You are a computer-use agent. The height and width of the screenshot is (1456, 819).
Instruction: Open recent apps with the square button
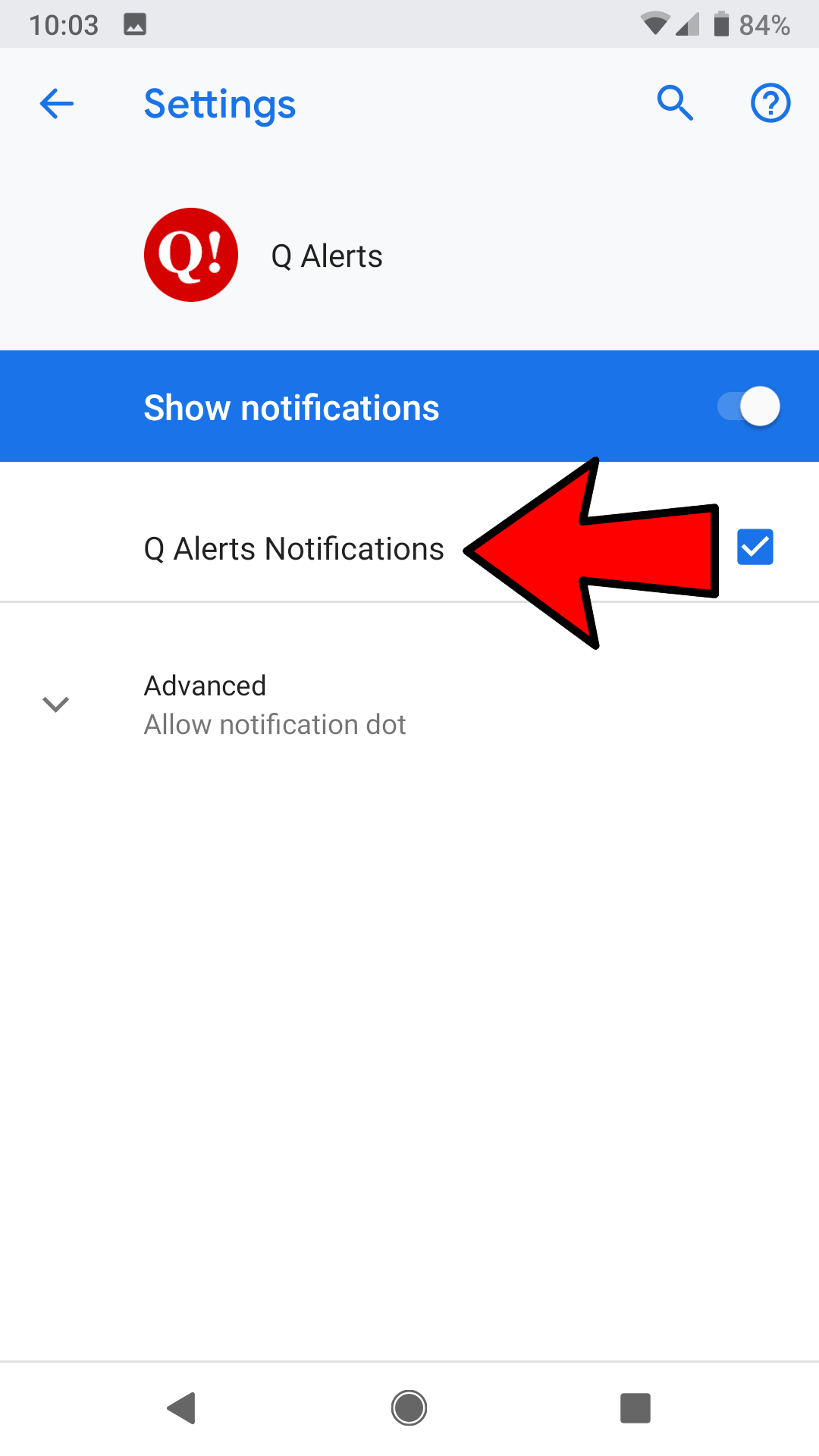click(x=635, y=1408)
